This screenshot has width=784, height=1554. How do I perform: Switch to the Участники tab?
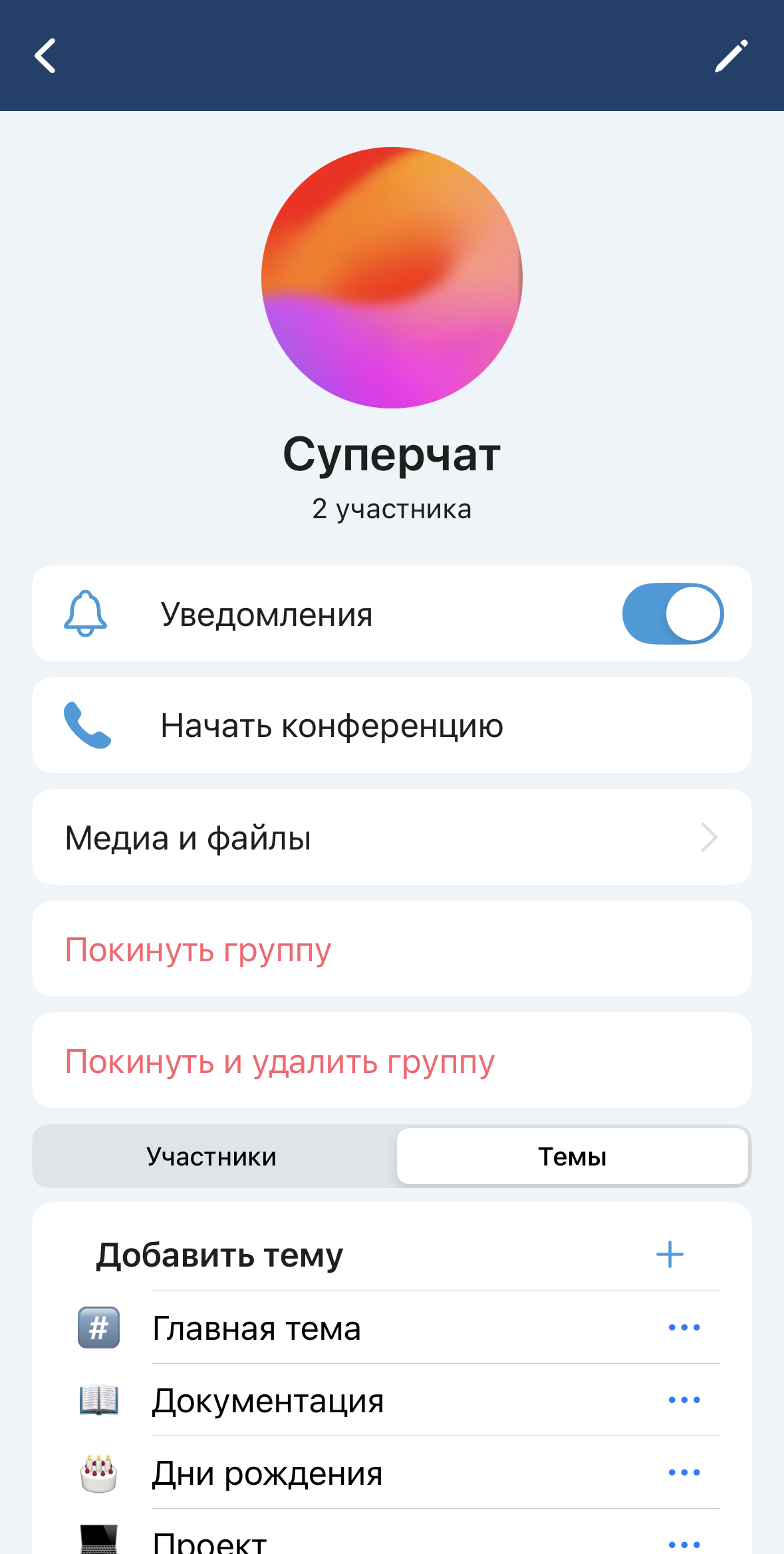point(212,1156)
